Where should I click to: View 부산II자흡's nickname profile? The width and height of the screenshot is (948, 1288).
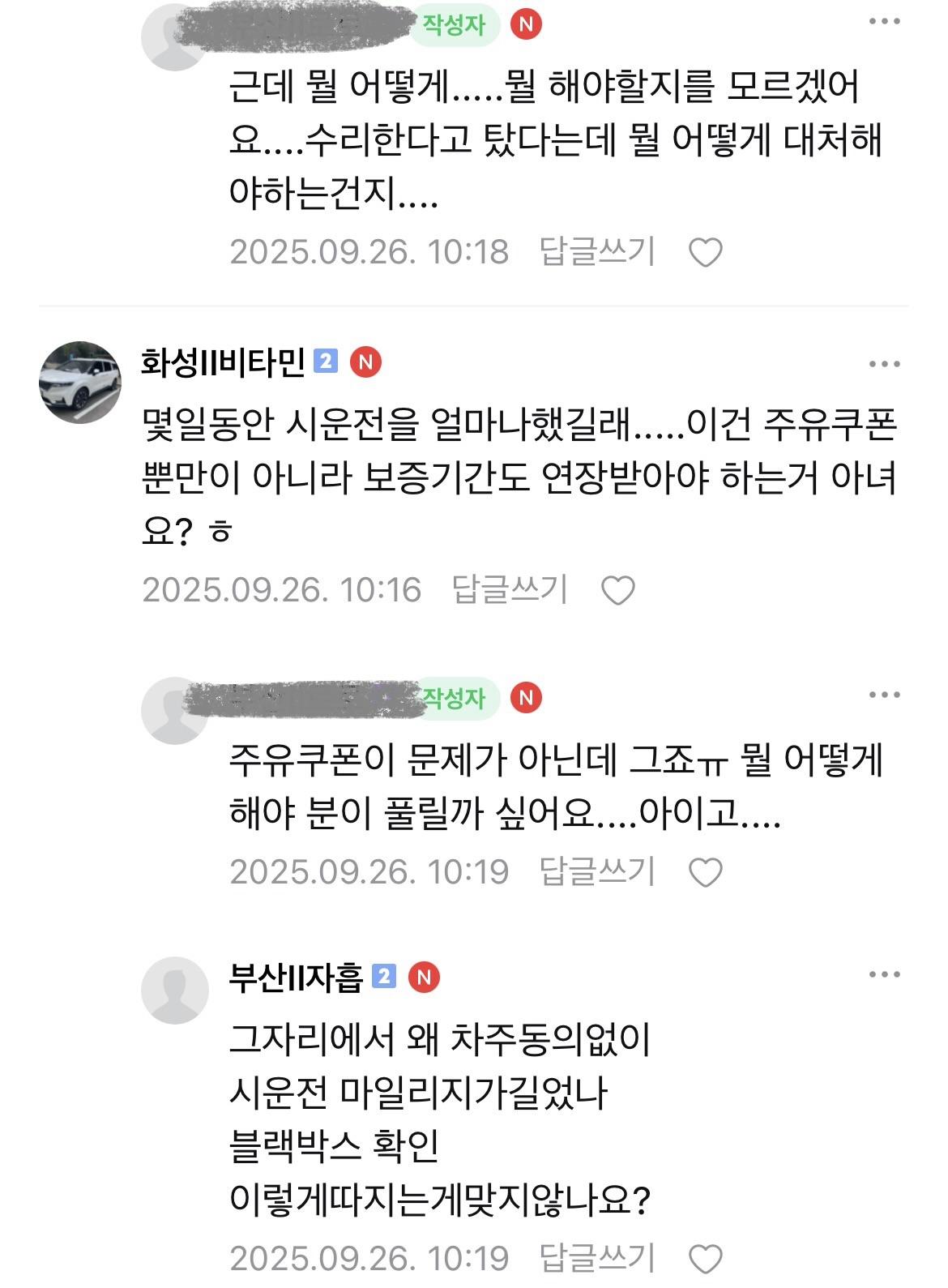point(296,978)
